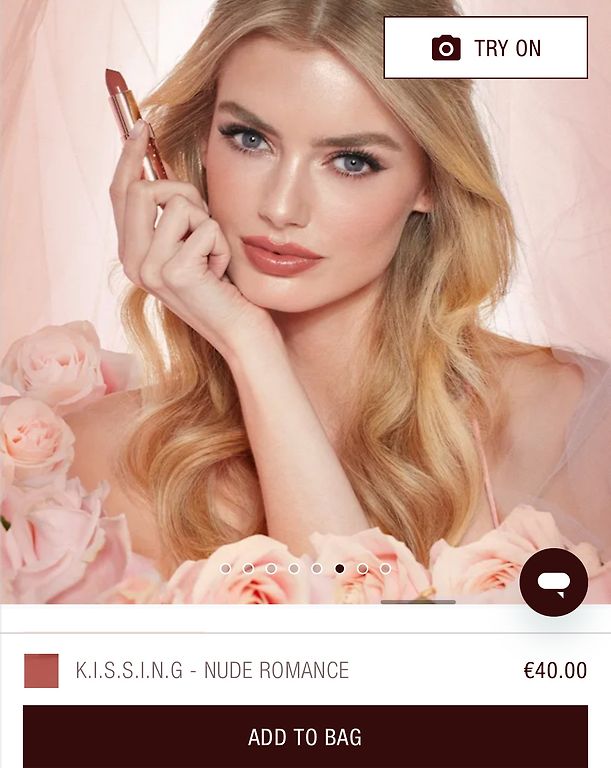Open the live chat bubble
611x768 pixels.
pos(553,582)
